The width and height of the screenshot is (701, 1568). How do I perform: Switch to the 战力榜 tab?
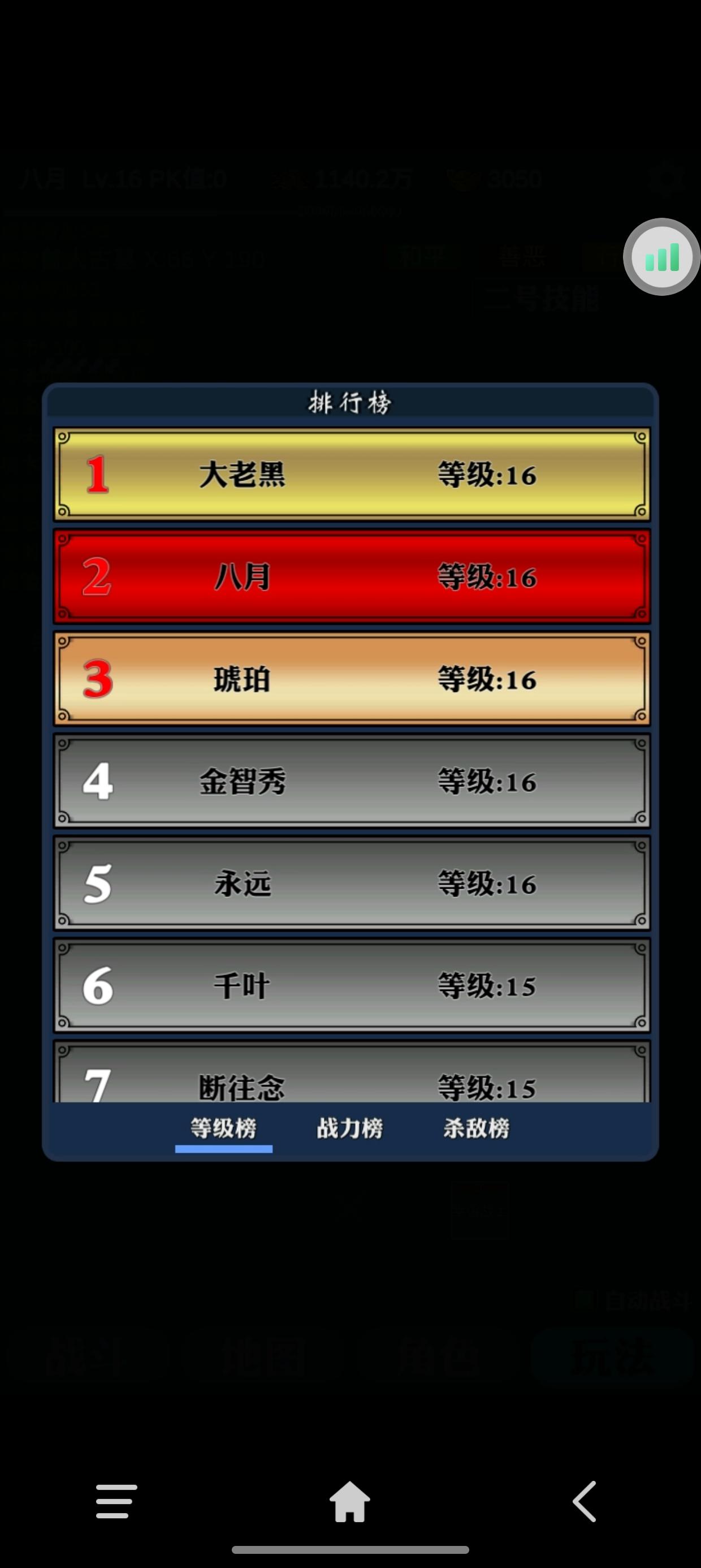pyautogui.click(x=349, y=1128)
